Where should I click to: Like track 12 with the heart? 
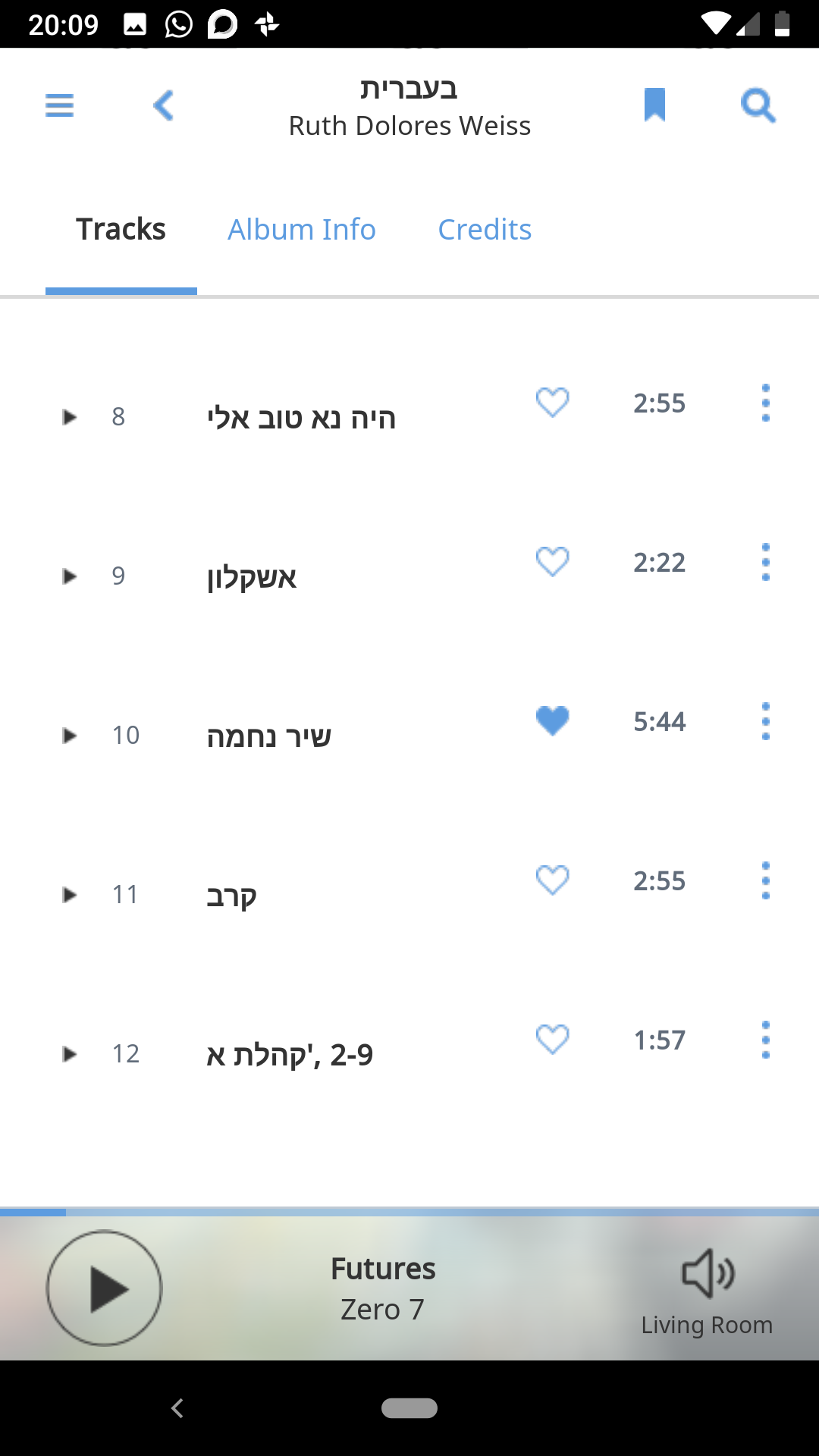tap(552, 1040)
